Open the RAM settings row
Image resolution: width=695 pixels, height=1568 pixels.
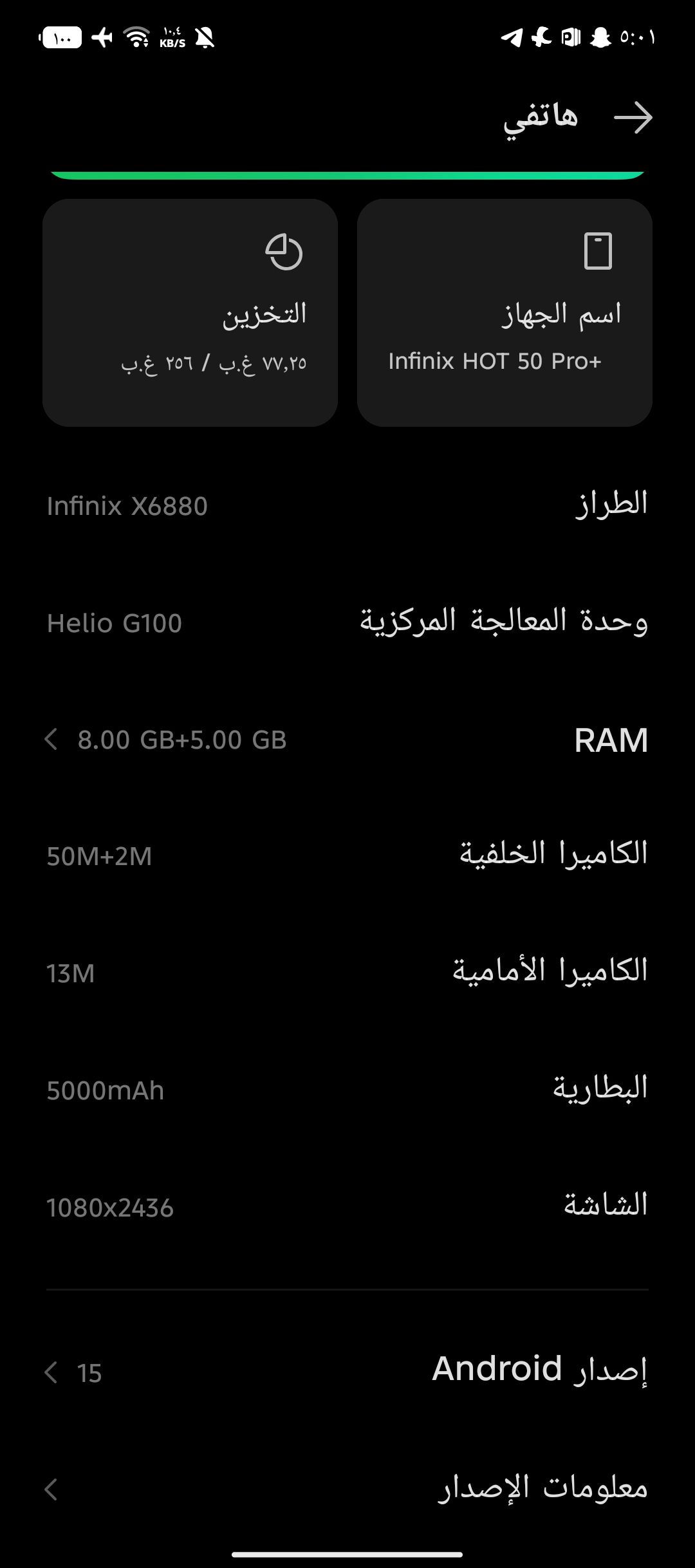(347, 740)
